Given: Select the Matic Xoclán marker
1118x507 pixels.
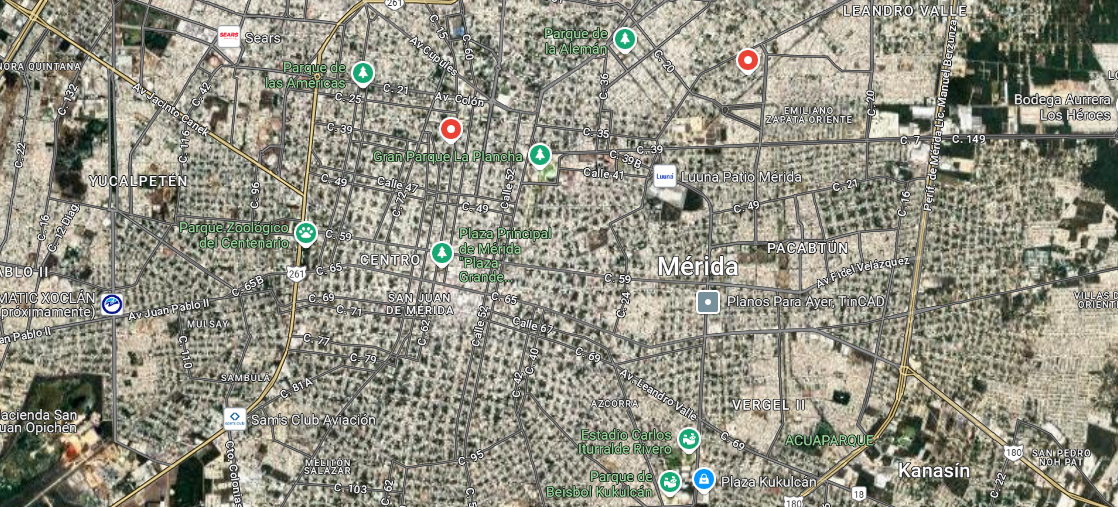Looking at the screenshot, I should click(x=112, y=304).
